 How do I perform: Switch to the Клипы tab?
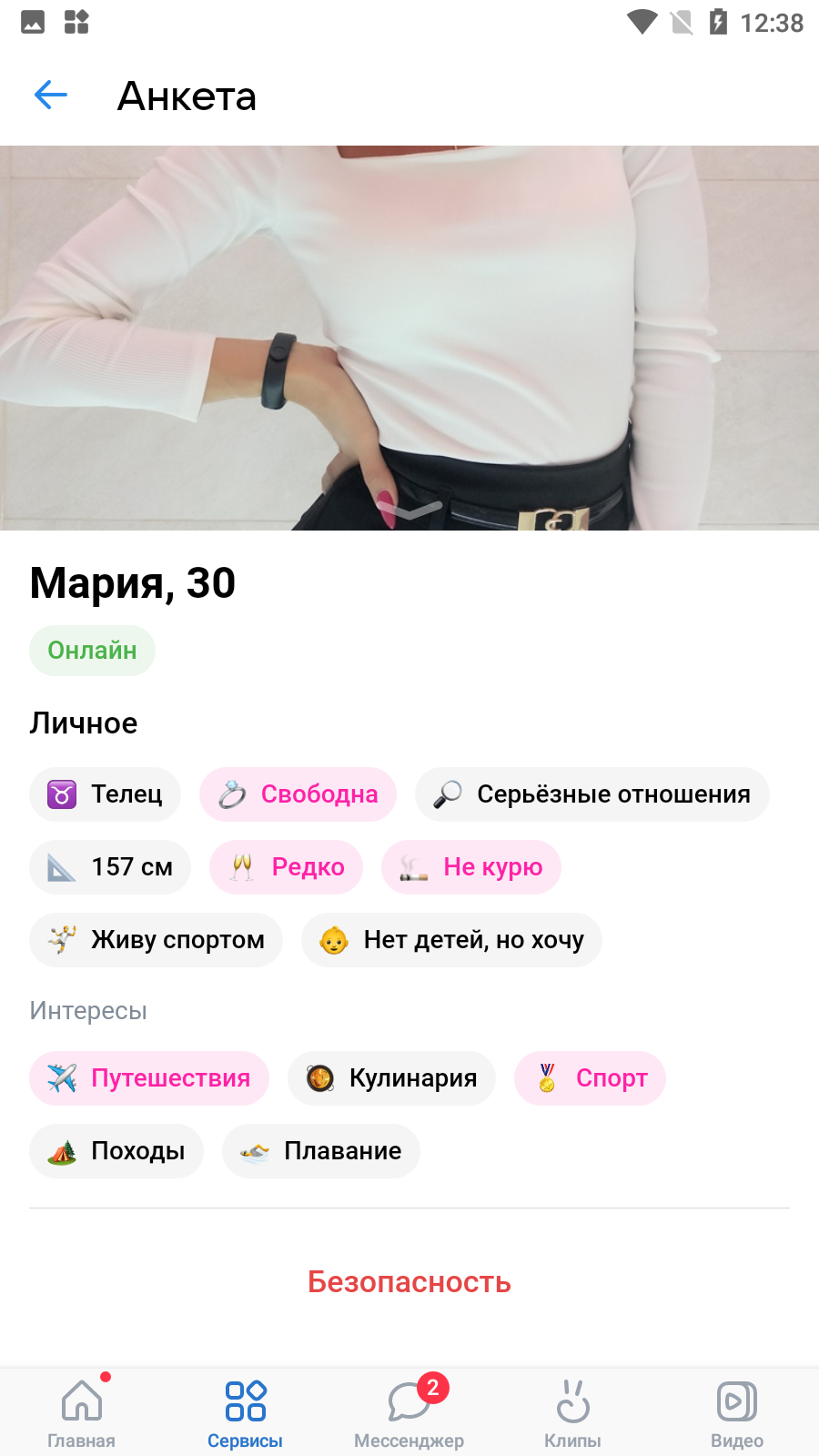573,1412
